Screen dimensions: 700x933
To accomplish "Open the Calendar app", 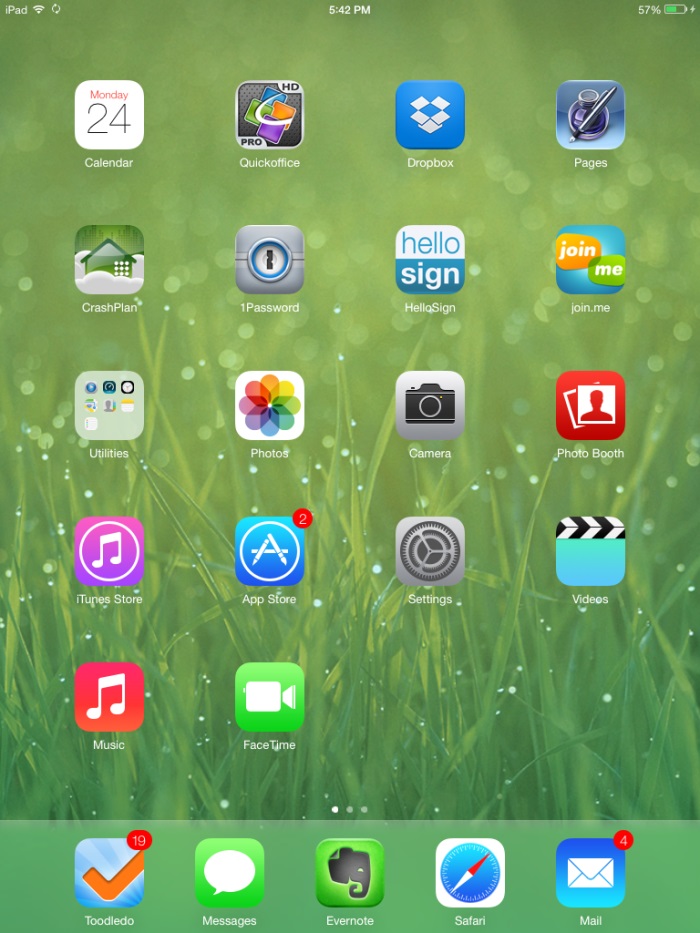I will click(109, 115).
